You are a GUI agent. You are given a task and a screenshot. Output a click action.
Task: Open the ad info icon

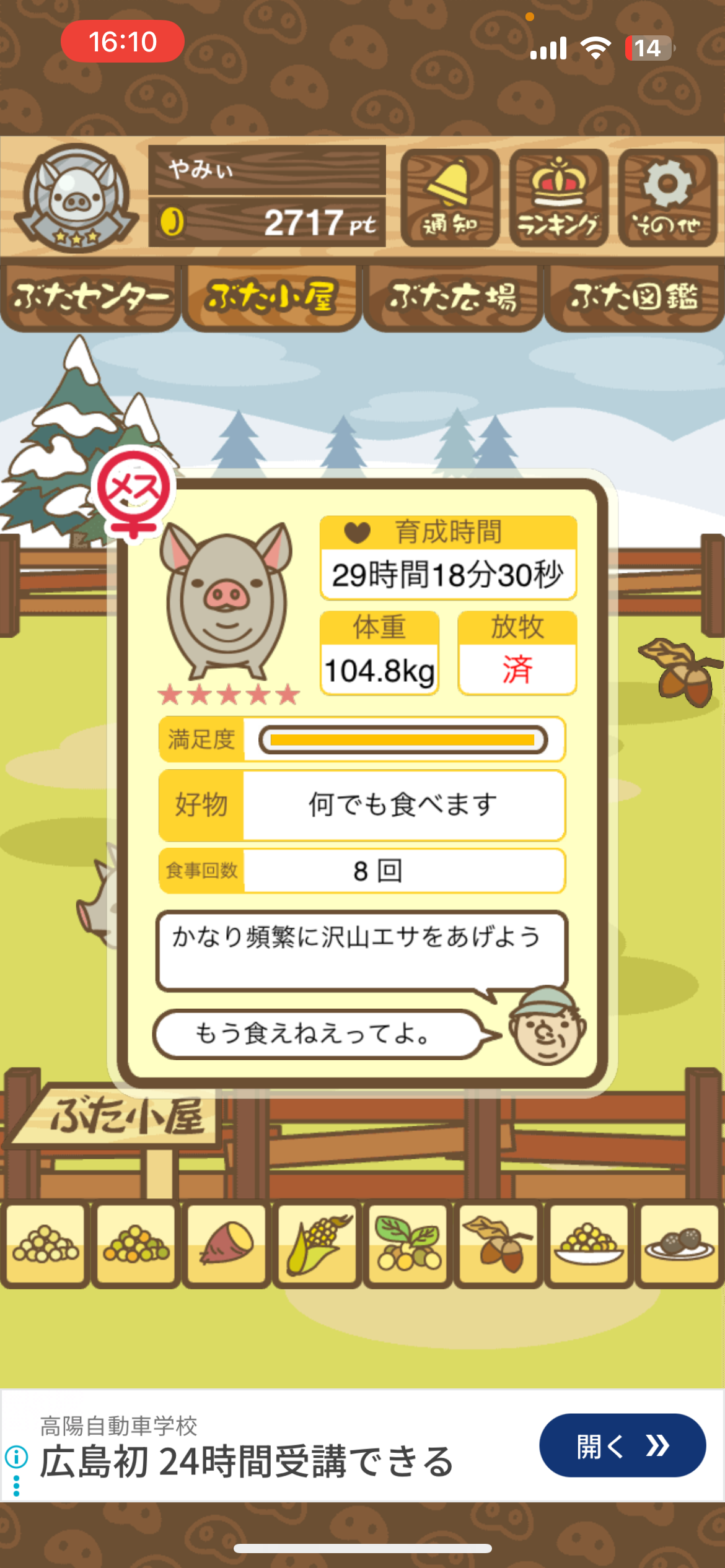point(16,1456)
